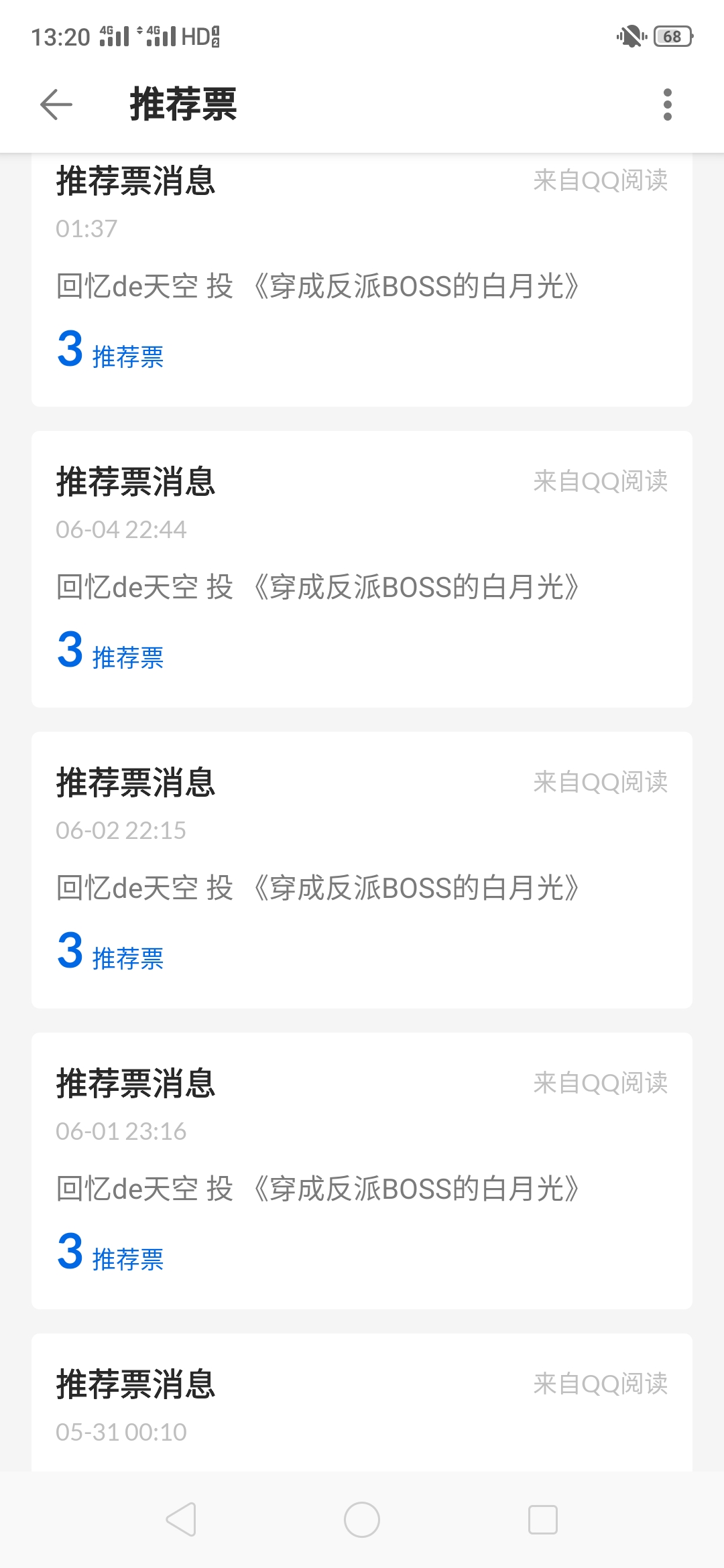The height and width of the screenshot is (1568, 724).
Task: Open the 推荐票消息 card from 01:37
Action: [x=362, y=281]
